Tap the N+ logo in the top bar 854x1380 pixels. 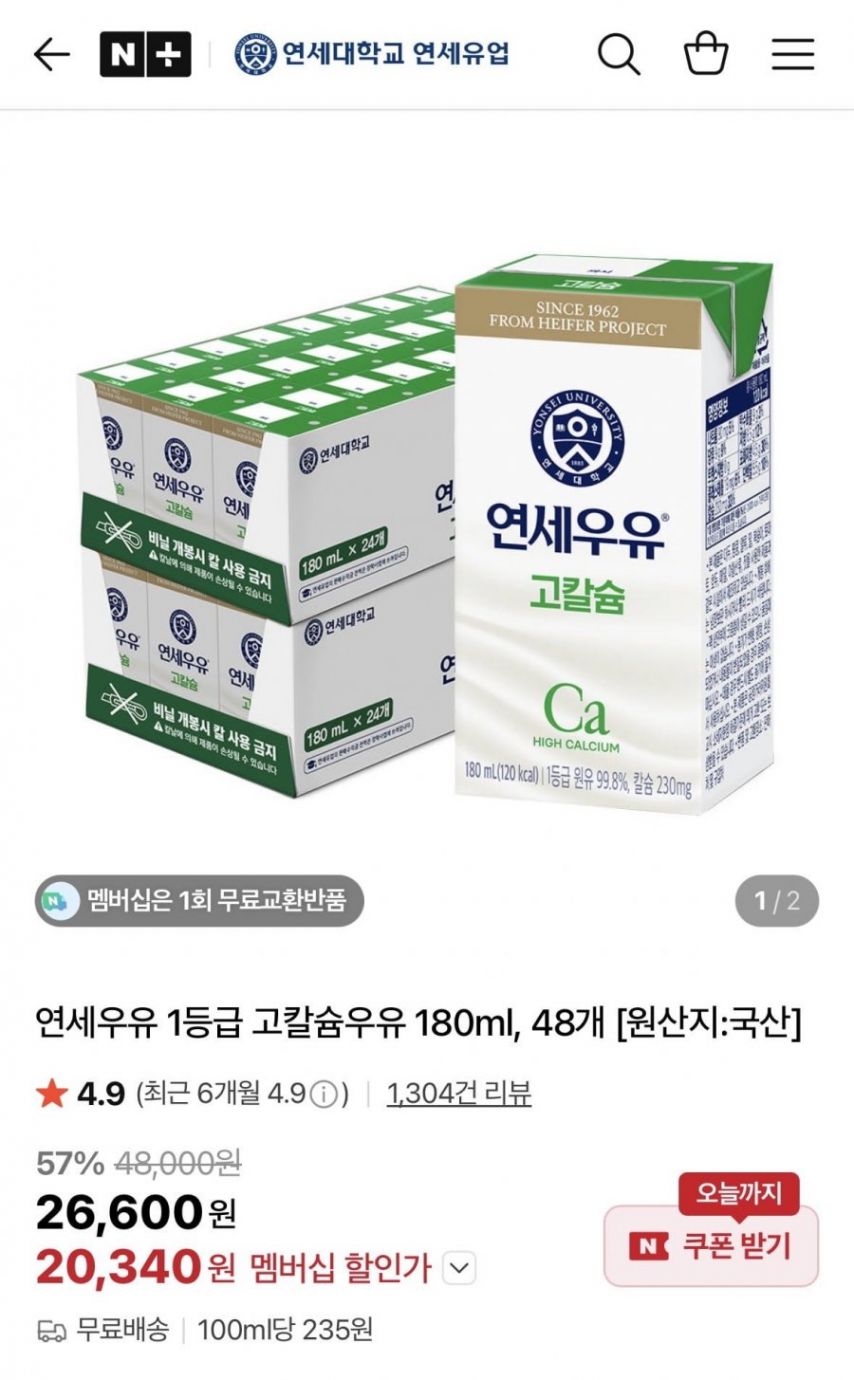[142, 55]
